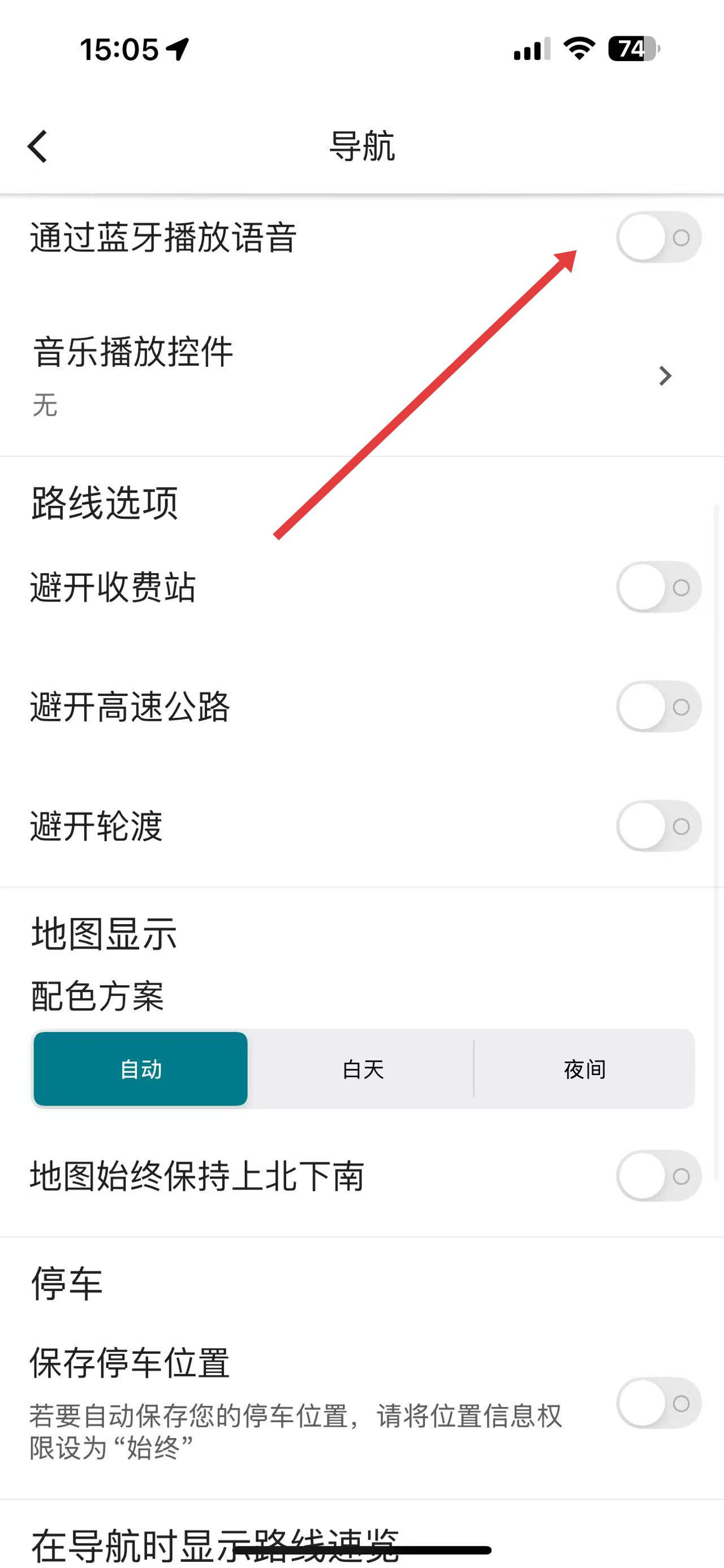Switch color scheme to 白天
Viewport: 724px width, 1568px height.
(x=363, y=1069)
